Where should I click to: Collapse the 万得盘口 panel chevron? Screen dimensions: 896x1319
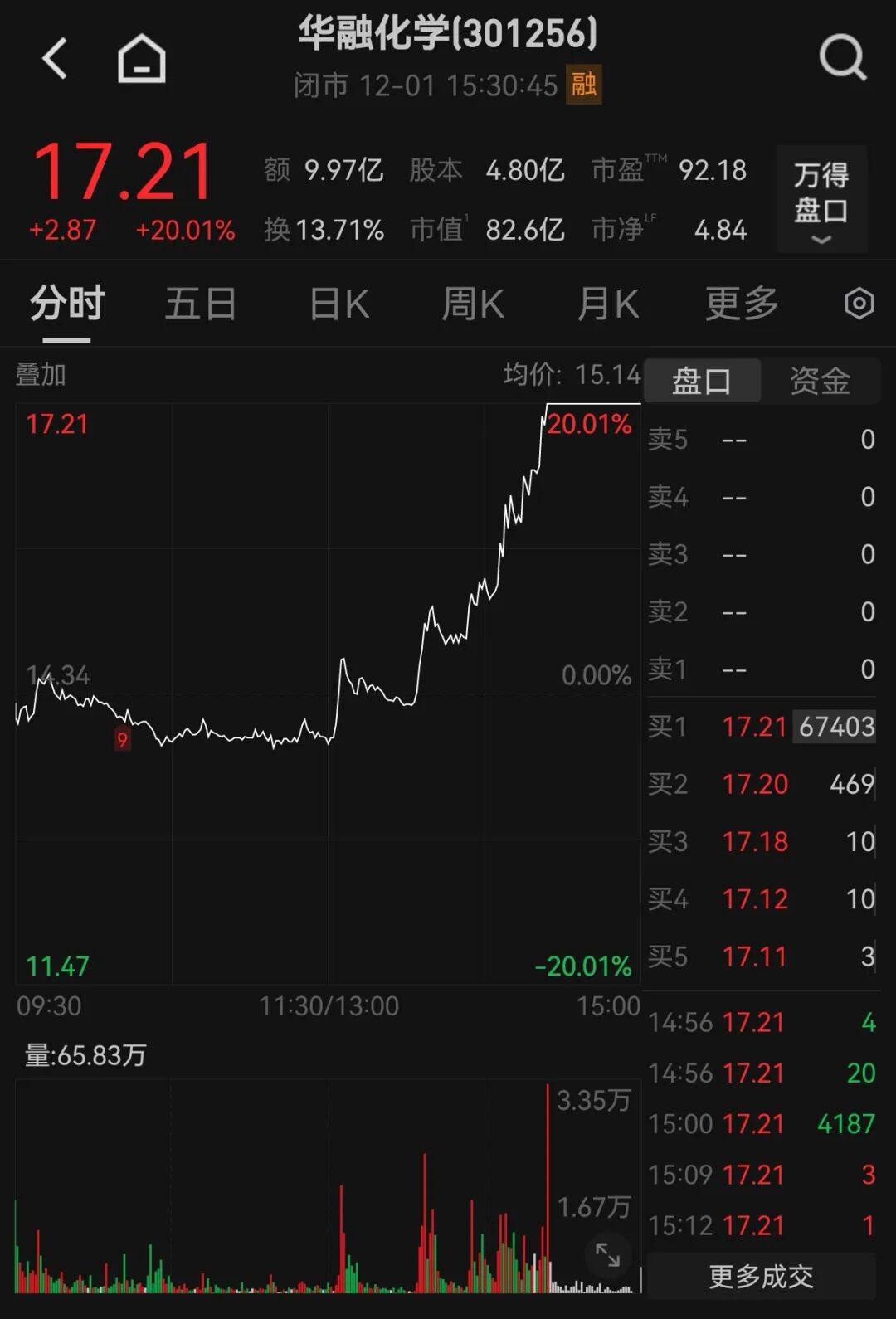click(x=821, y=241)
